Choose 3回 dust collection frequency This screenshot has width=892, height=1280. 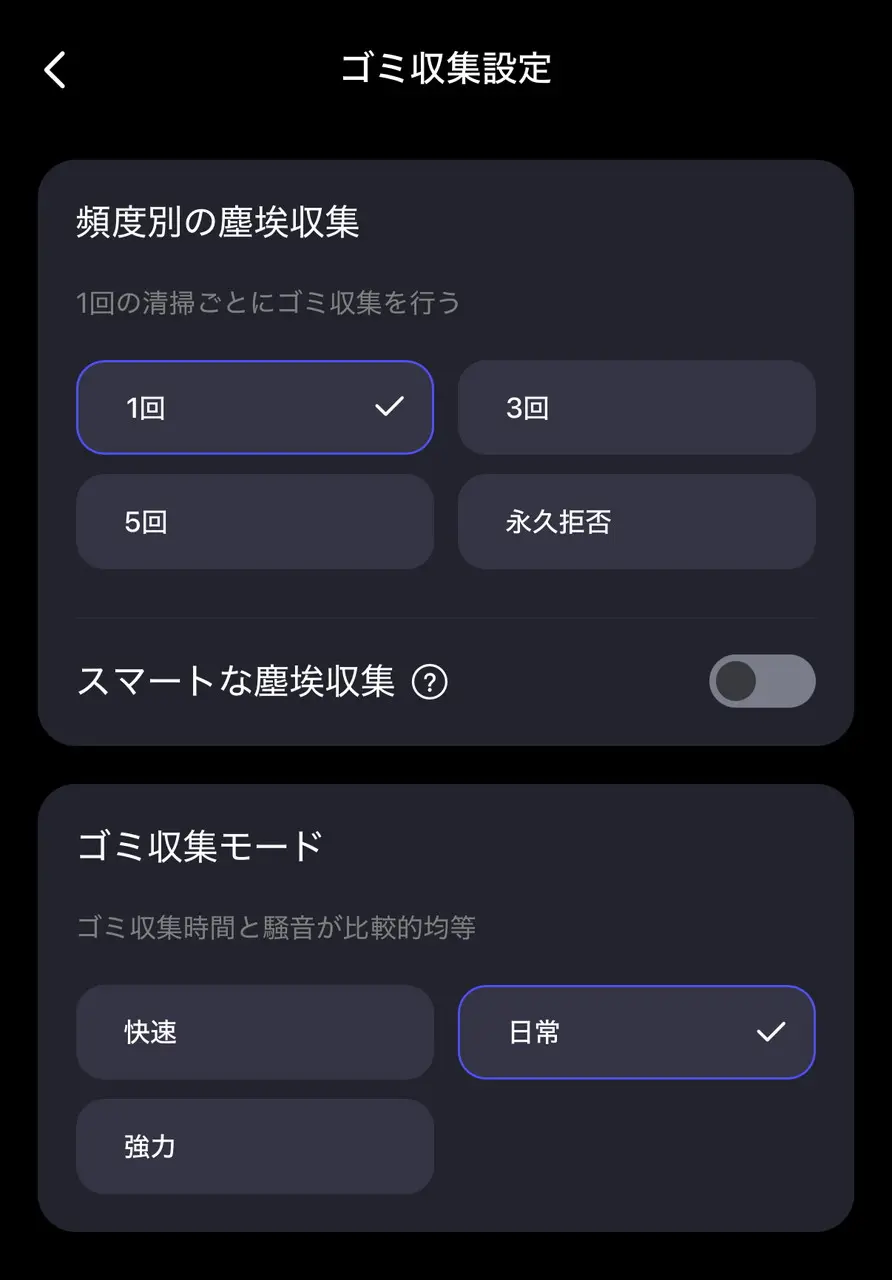click(x=636, y=408)
